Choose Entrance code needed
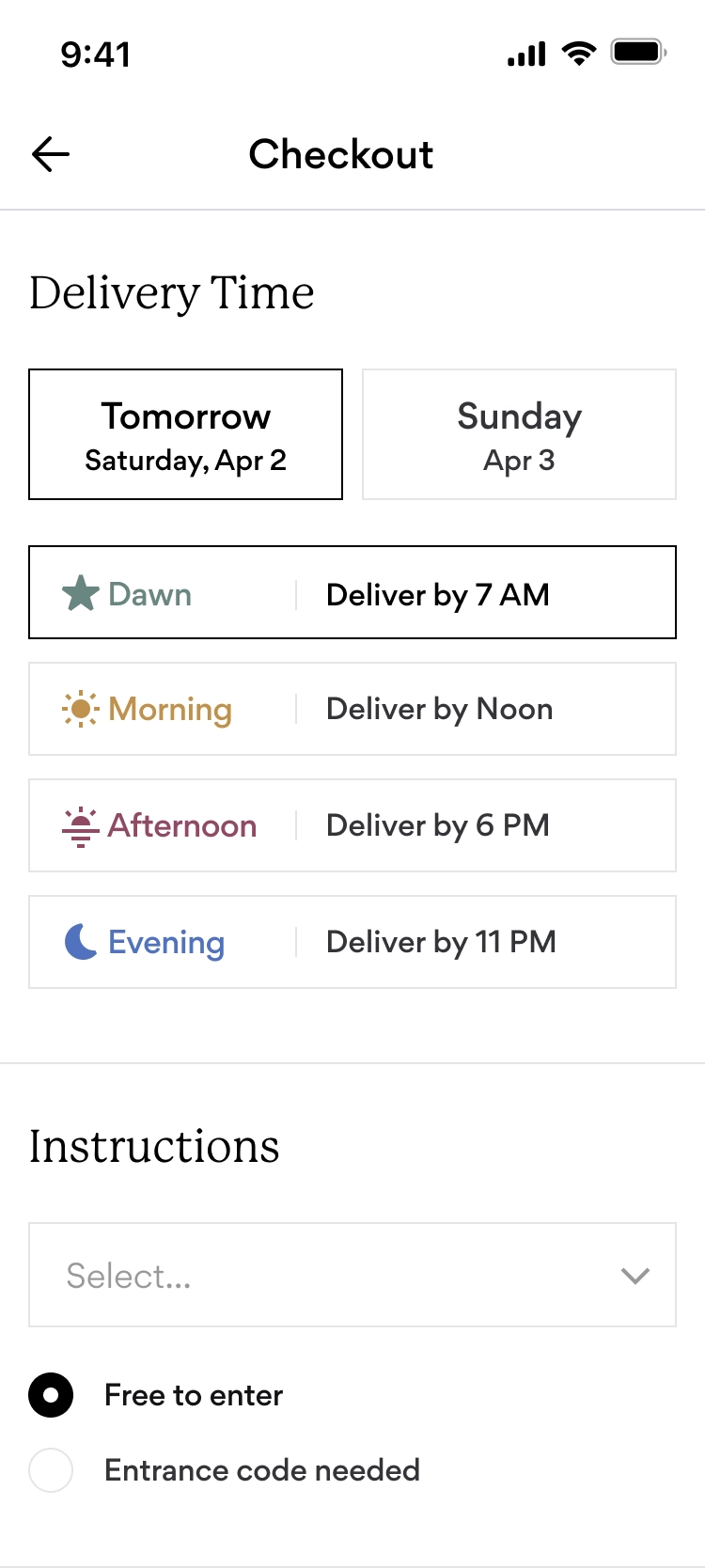The height and width of the screenshot is (1568, 705). point(51,1469)
